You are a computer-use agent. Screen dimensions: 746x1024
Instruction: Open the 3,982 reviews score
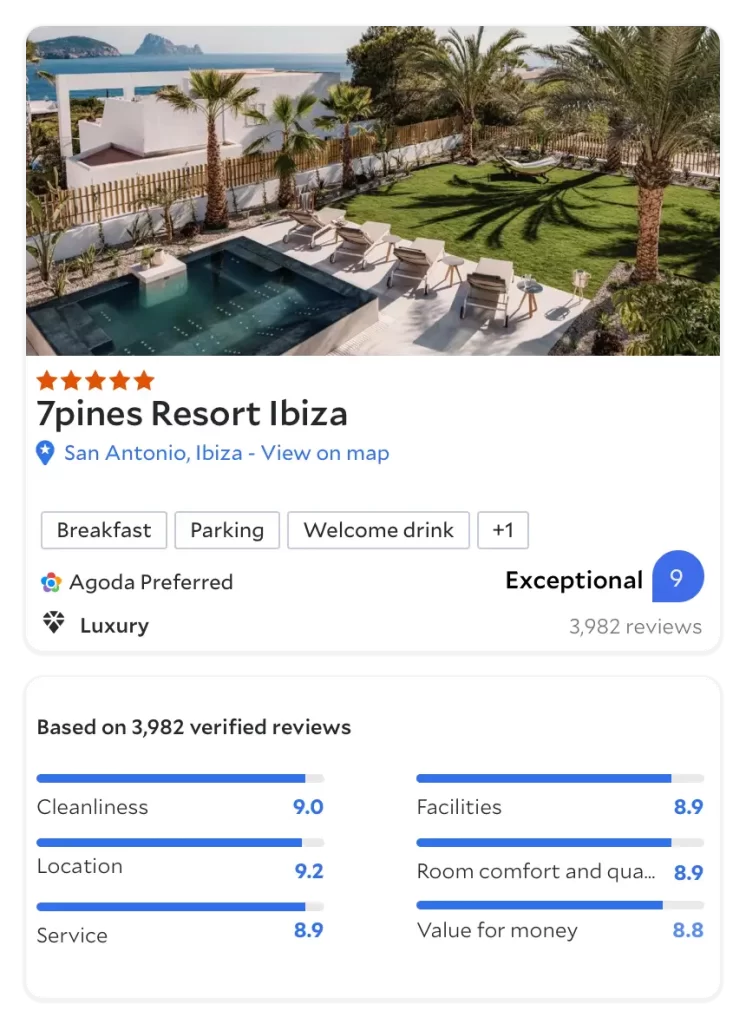coord(635,626)
